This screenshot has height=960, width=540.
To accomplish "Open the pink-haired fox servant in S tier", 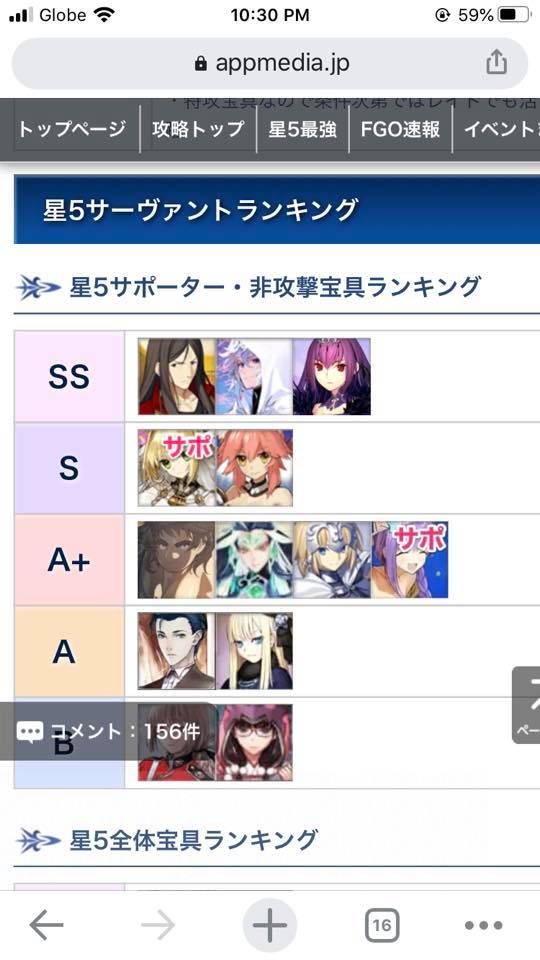I will (254, 468).
